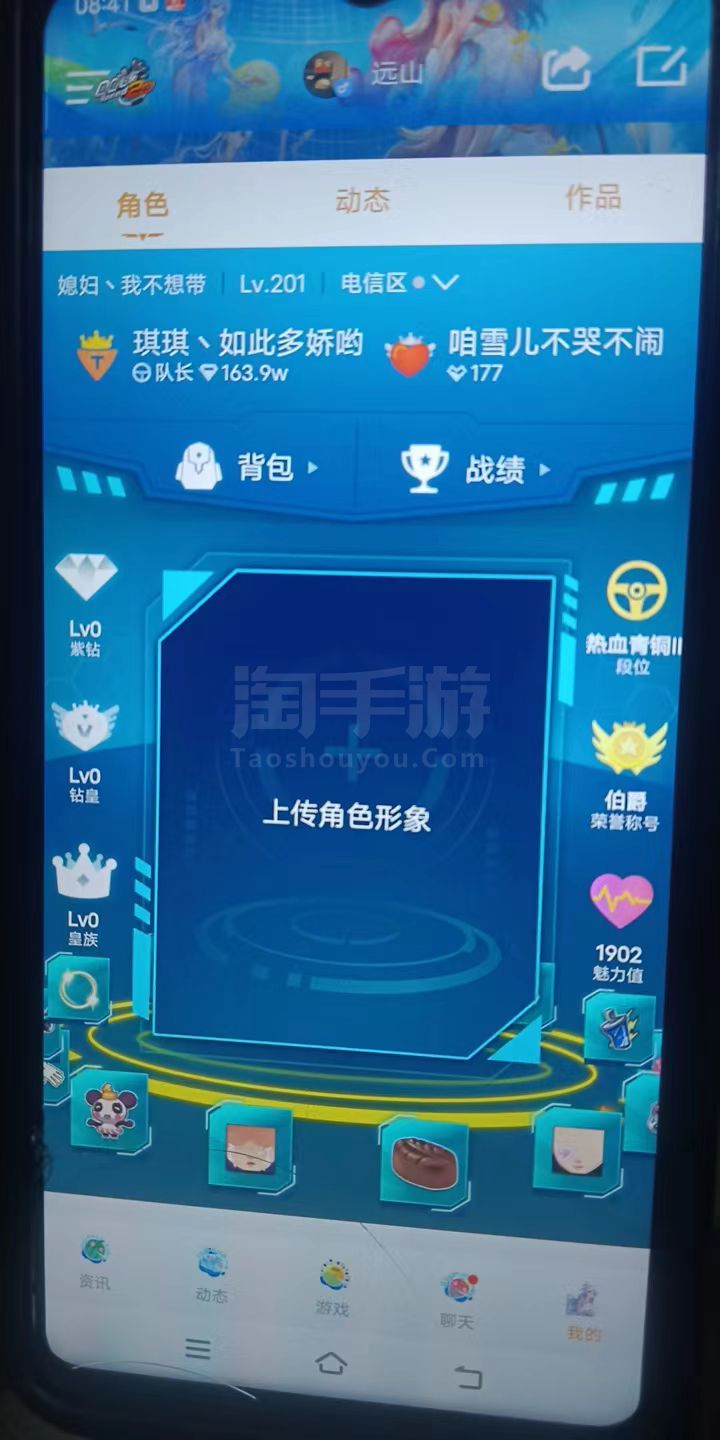This screenshot has height=1440, width=720.
Task: Open the 紫钻 Lv0 badge
Action: 85,605
